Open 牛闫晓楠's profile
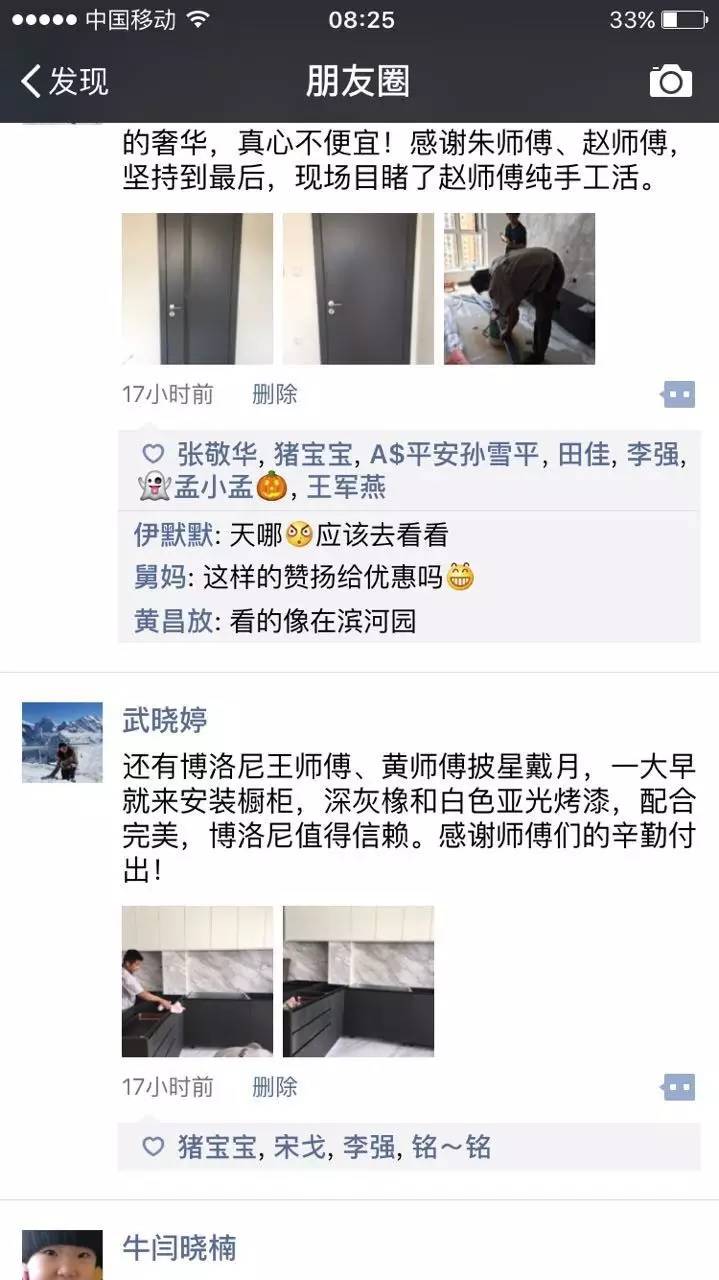Viewport: 719px width, 1280px height. click(179, 1248)
